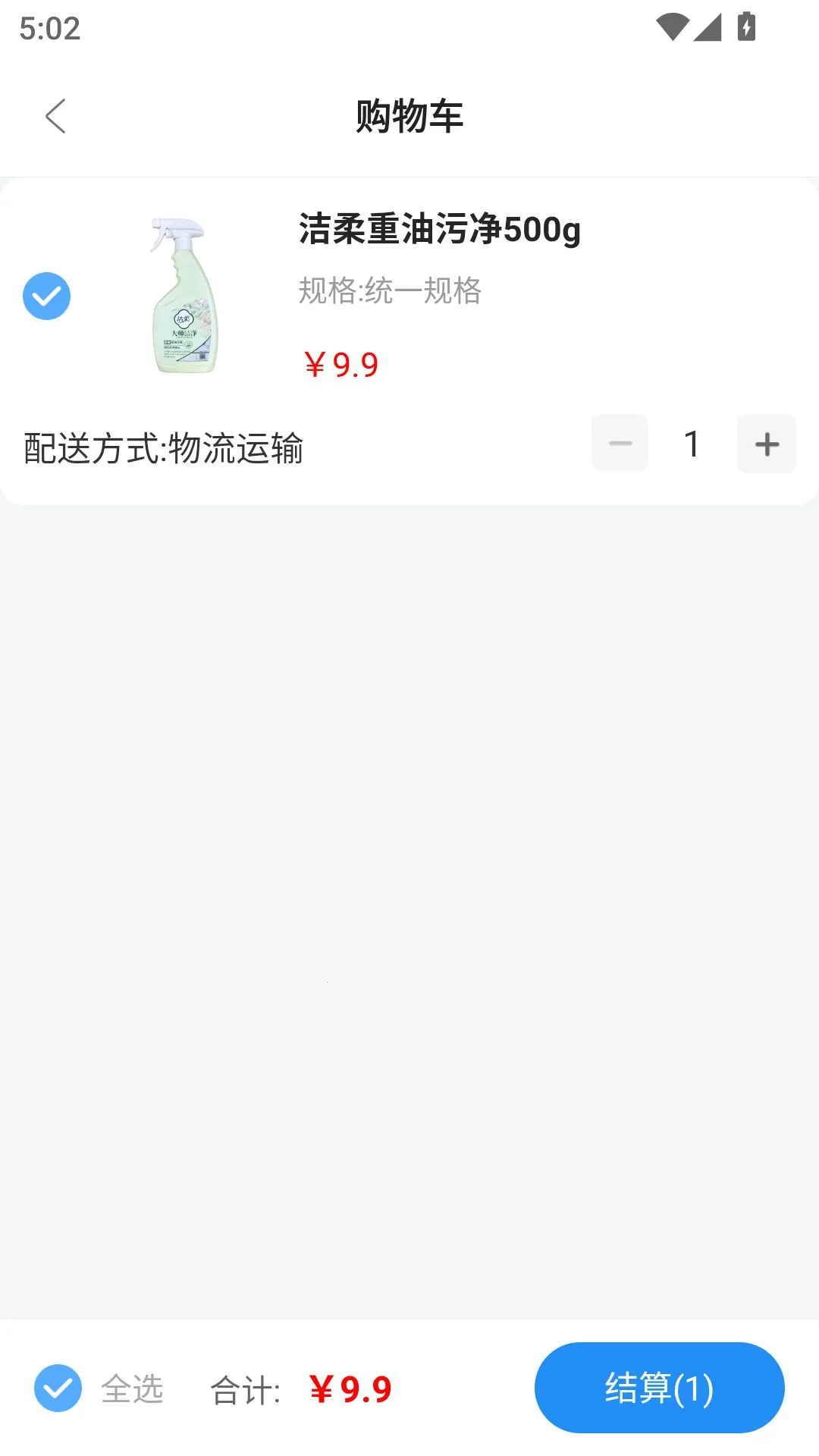Toggle the 全选 select-all checkbox
Screen dimensions: 819x1456
point(58,1389)
